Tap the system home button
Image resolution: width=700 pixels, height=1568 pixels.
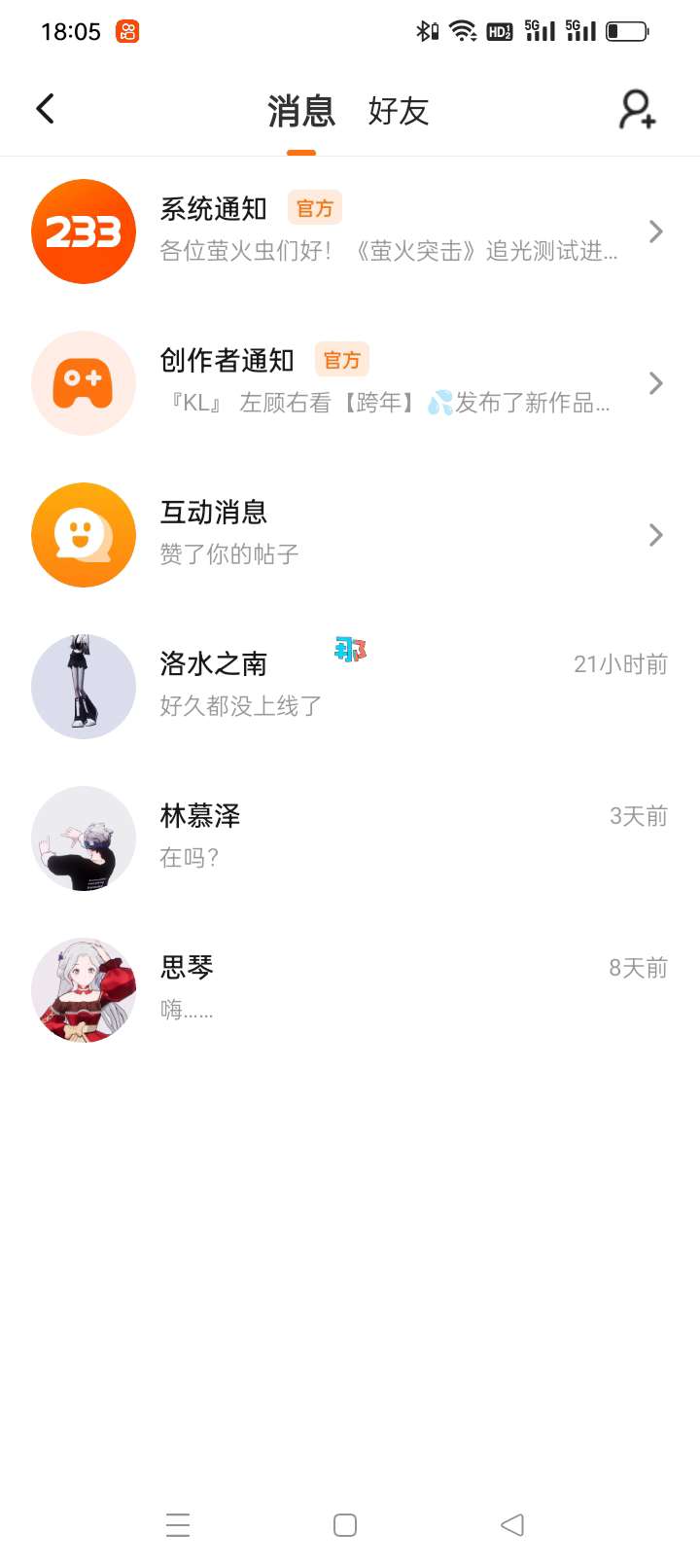(x=345, y=1524)
